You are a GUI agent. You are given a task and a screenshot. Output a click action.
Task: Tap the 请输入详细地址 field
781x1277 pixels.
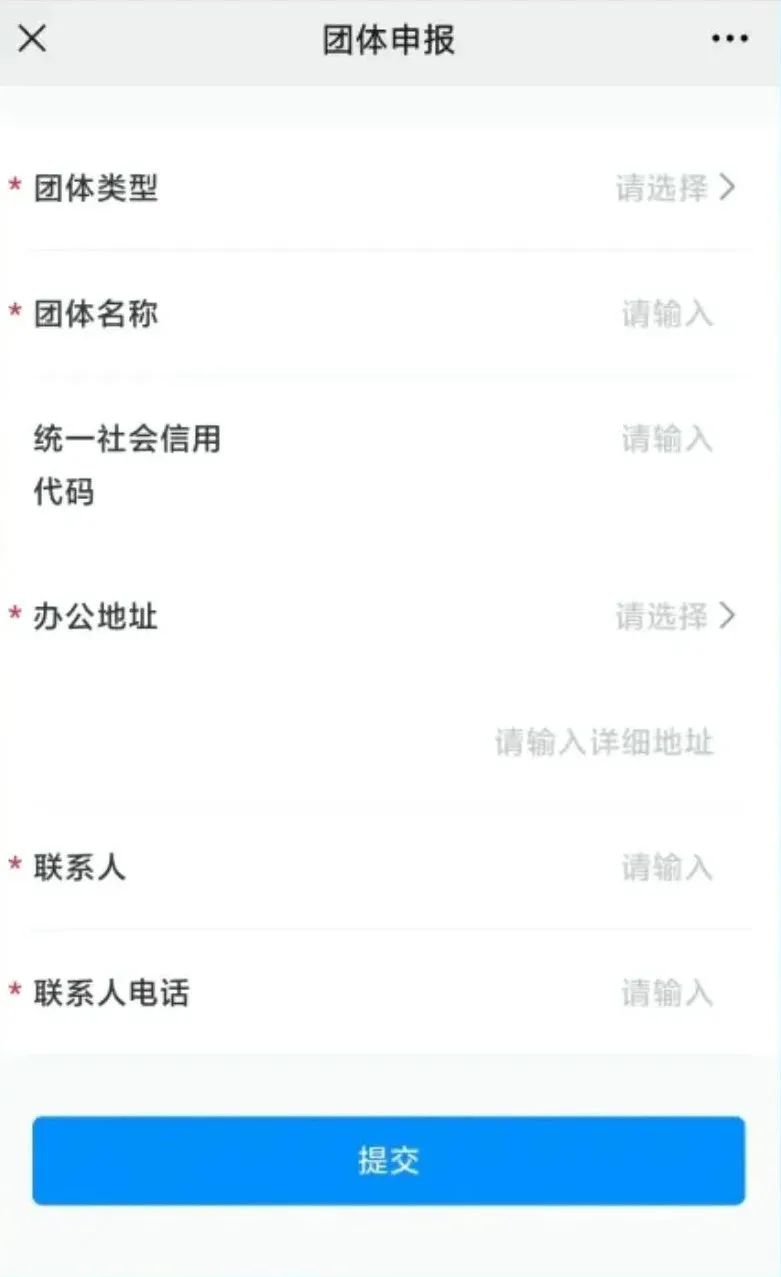click(603, 743)
